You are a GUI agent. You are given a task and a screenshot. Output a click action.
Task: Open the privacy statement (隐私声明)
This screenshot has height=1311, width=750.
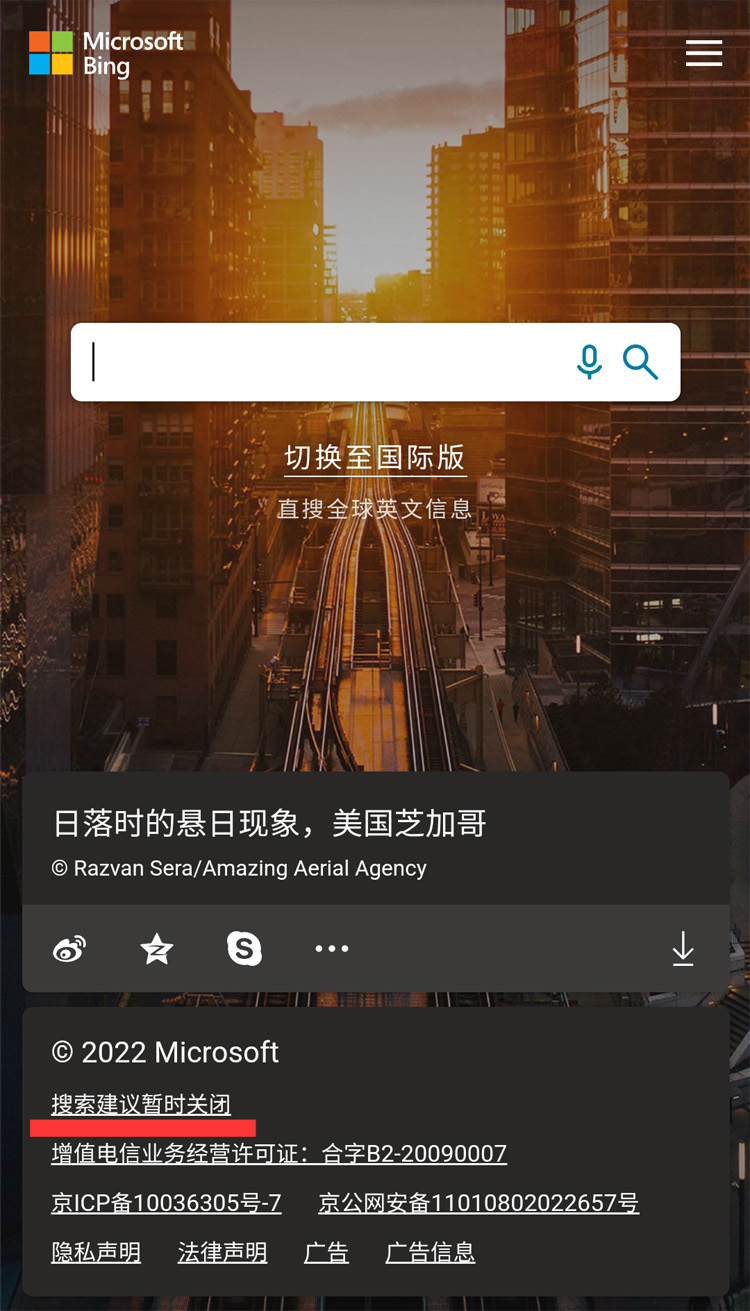pyautogui.click(x=96, y=1252)
